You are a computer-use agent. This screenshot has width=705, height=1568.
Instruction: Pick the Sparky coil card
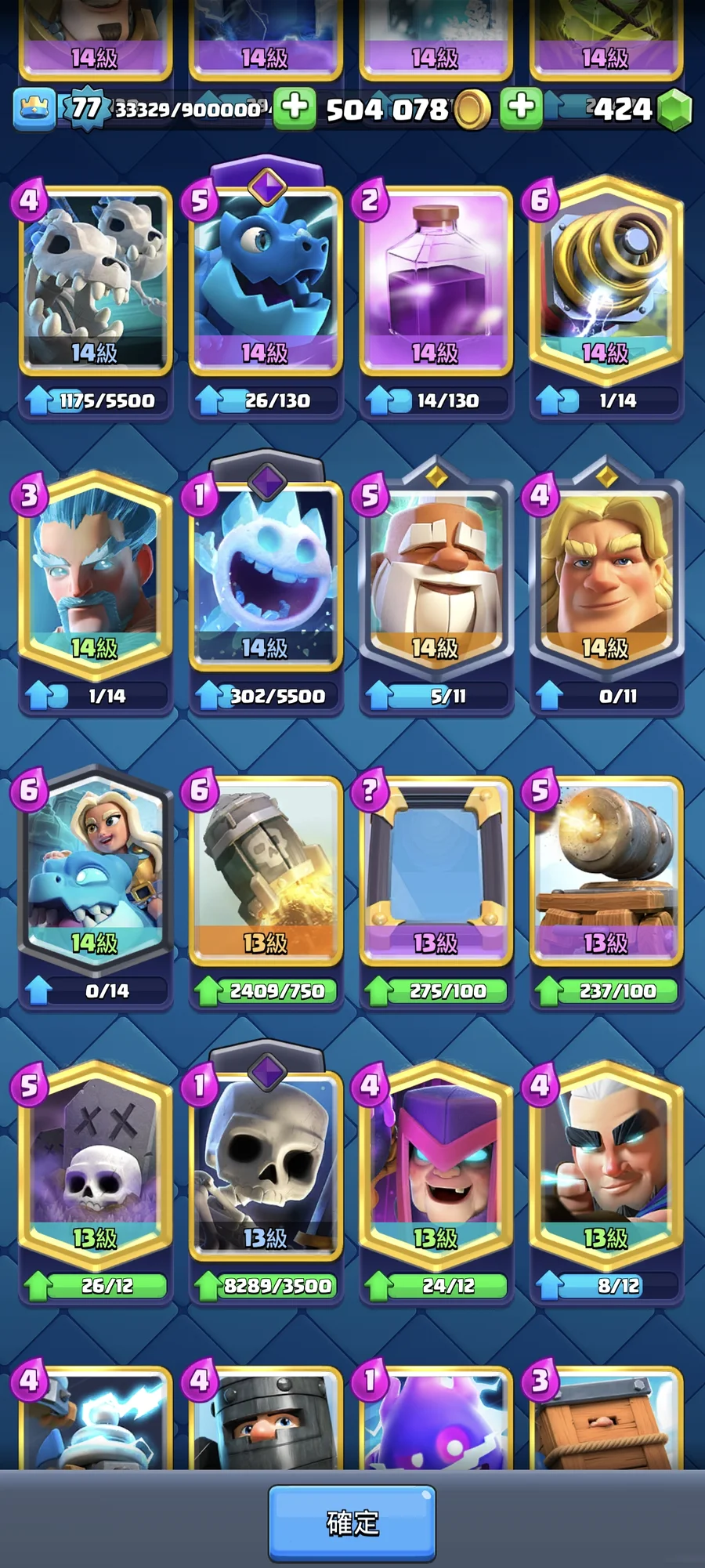coord(606,278)
